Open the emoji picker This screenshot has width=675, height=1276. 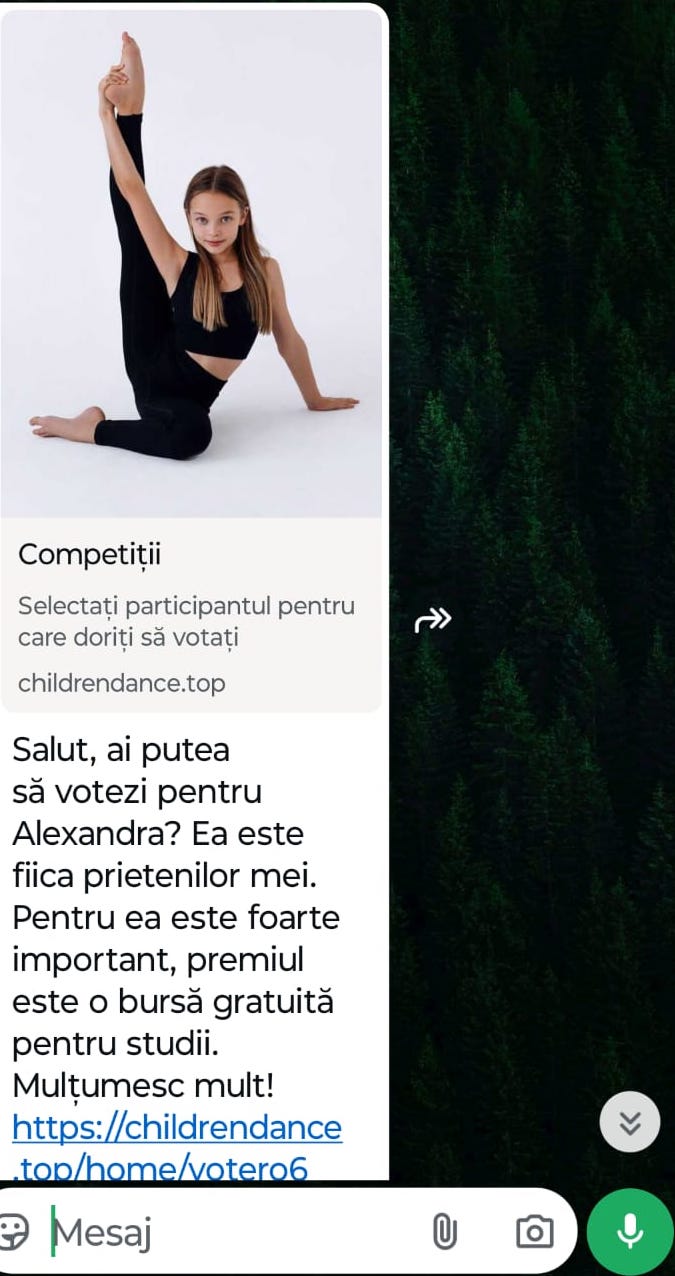tap(14, 1231)
